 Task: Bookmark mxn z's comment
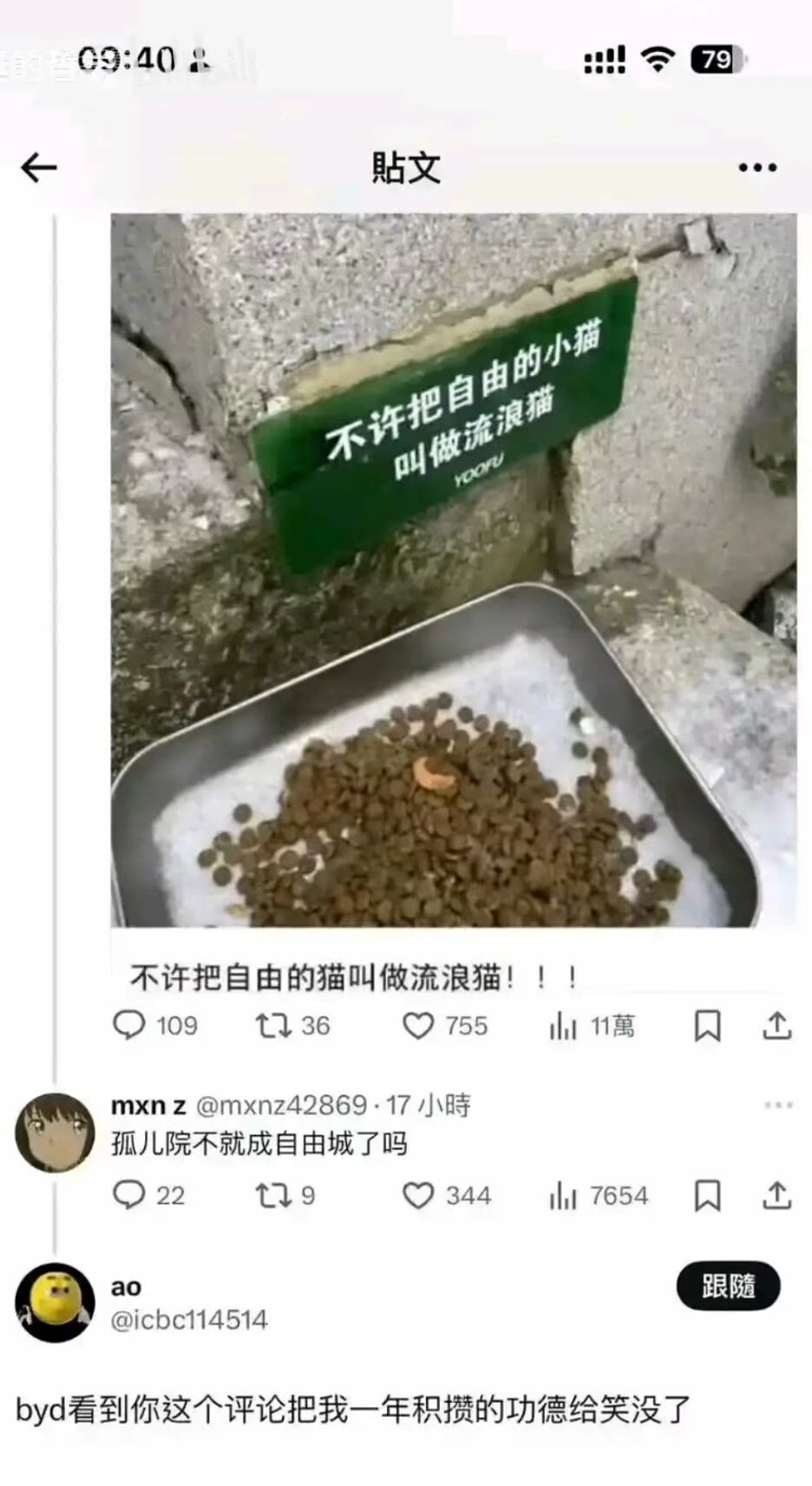(x=707, y=1196)
